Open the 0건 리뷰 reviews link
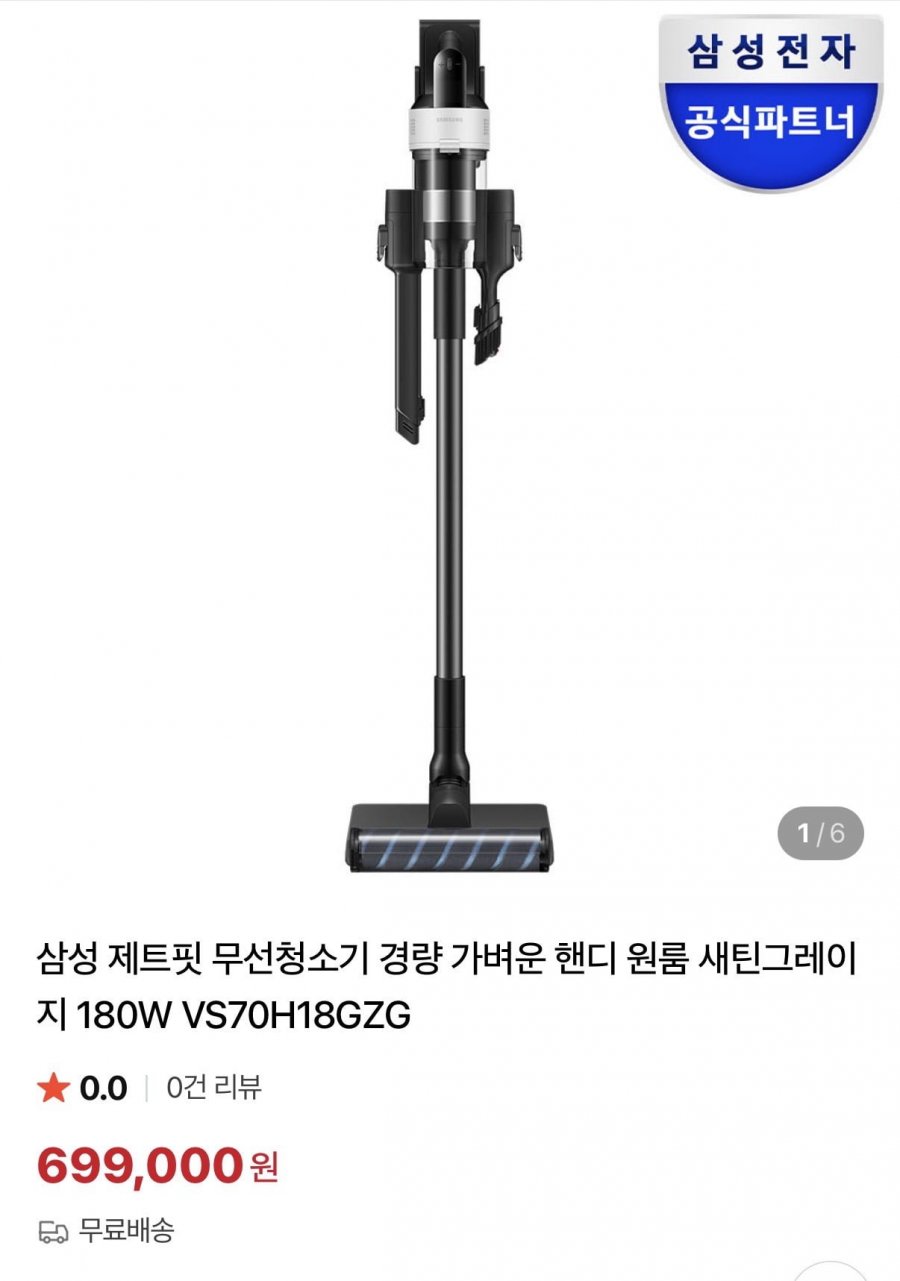 [x=214, y=1088]
